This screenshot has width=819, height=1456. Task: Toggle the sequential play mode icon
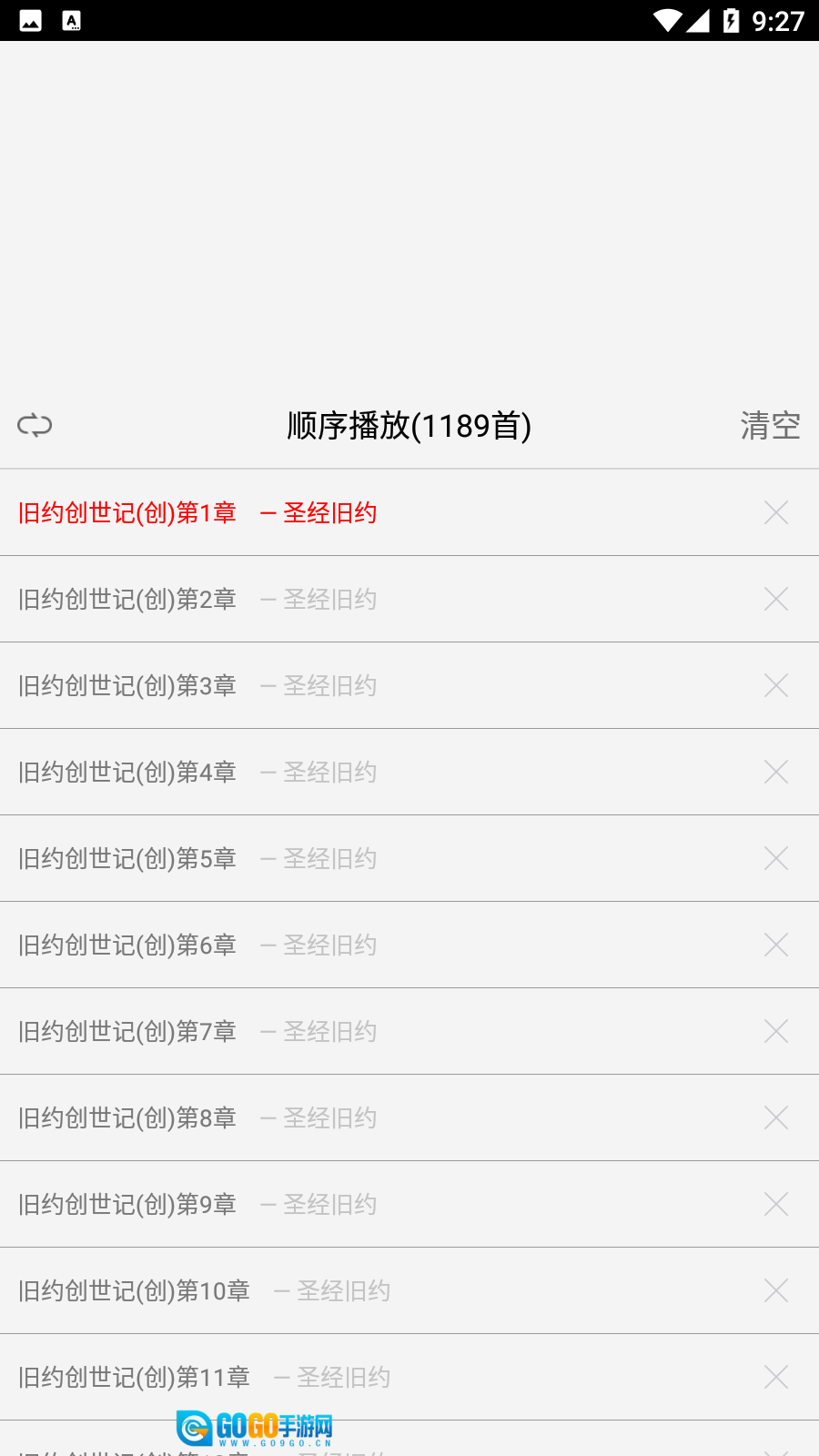point(35,425)
